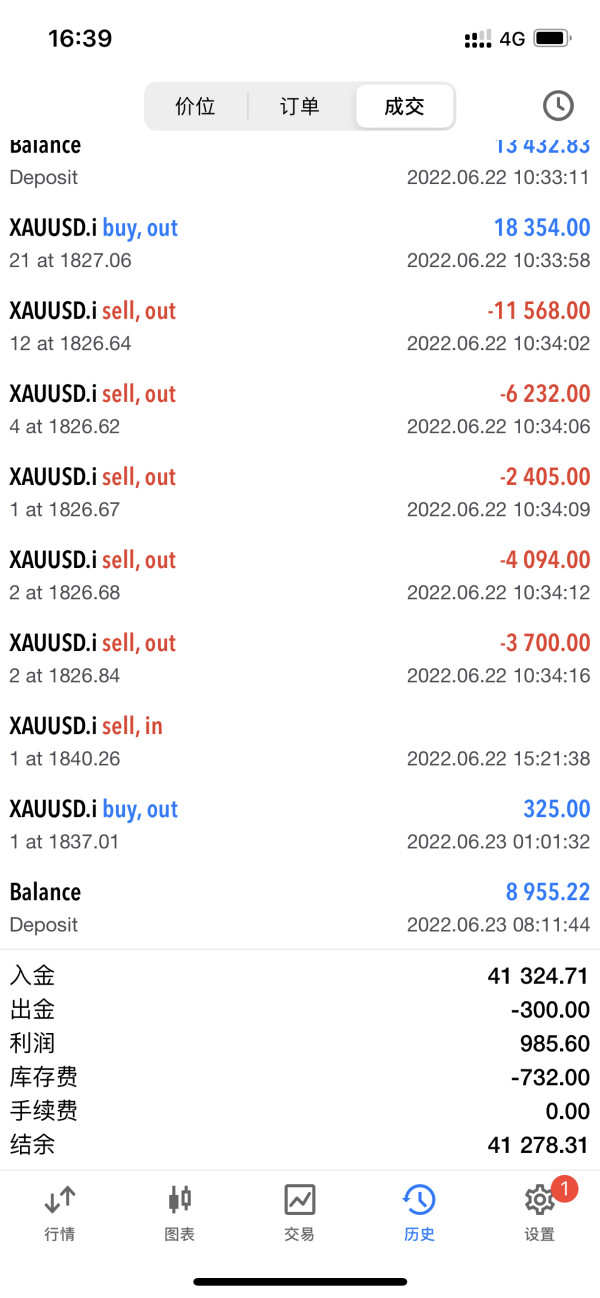Open the sell, in deal at 1840.26
The image size is (600, 1298).
coord(300,741)
